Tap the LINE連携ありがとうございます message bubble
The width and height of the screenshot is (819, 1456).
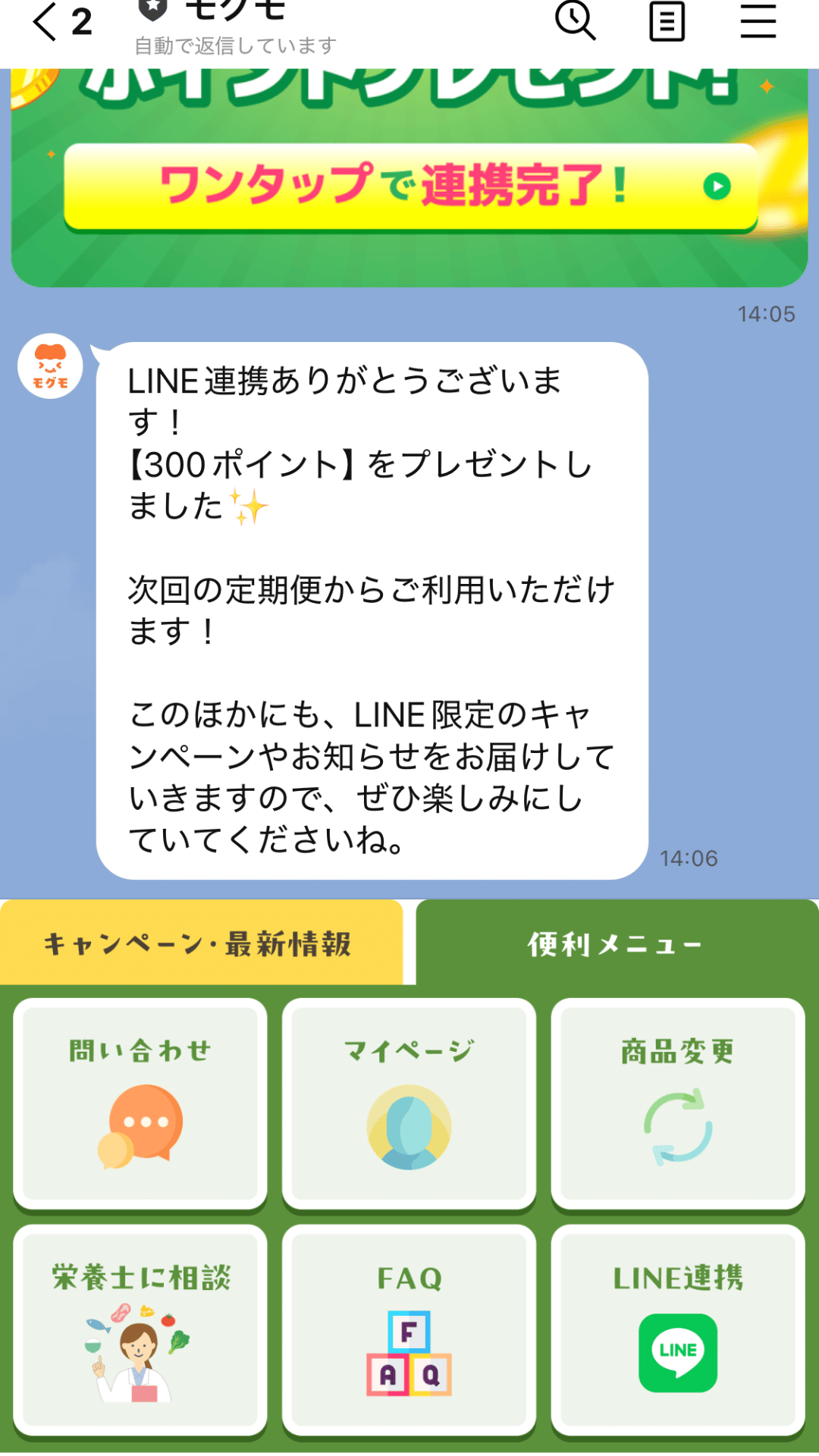point(379,607)
